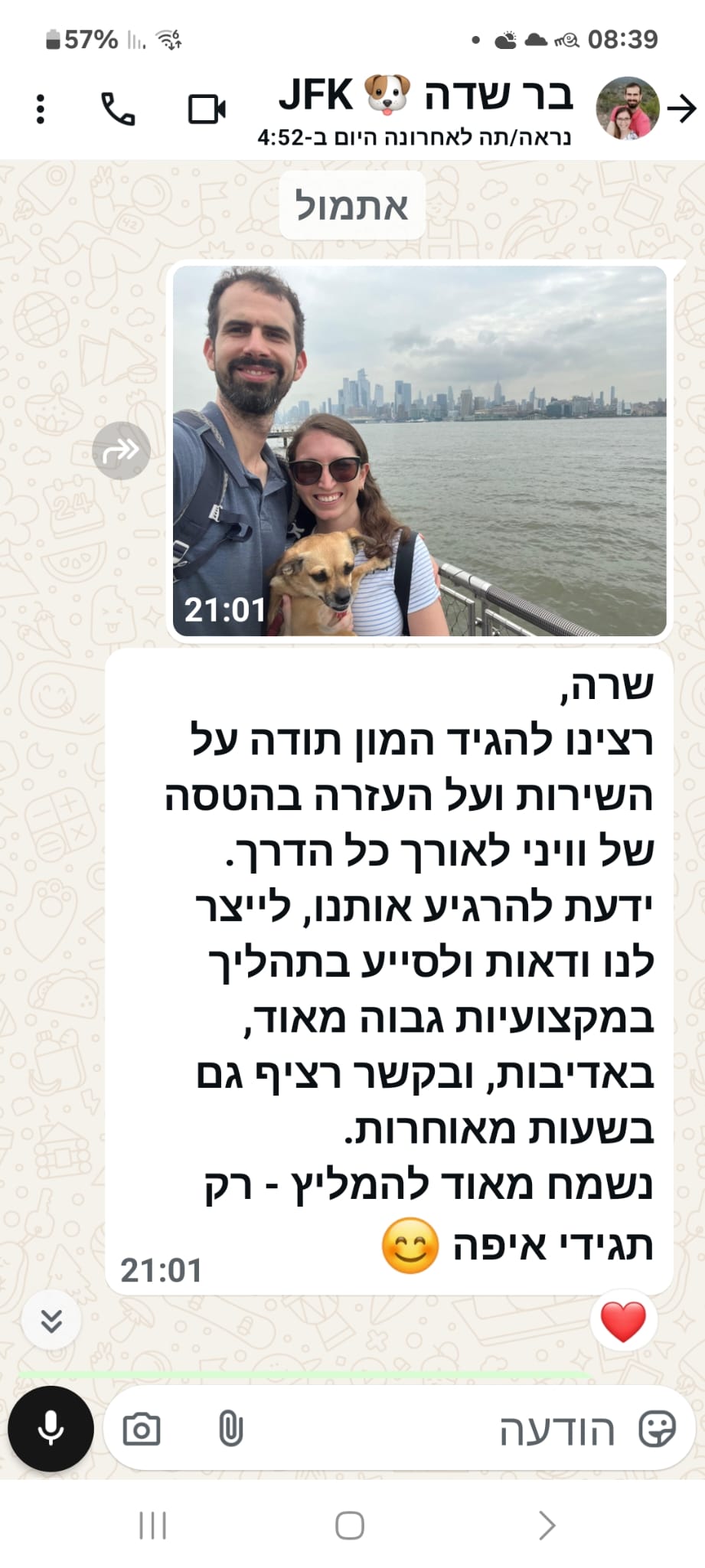Image resolution: width=705 pixels, height=1568 pixels.
Task: Open the three-dot overflow menu
Action: click(x=41, y=109)
